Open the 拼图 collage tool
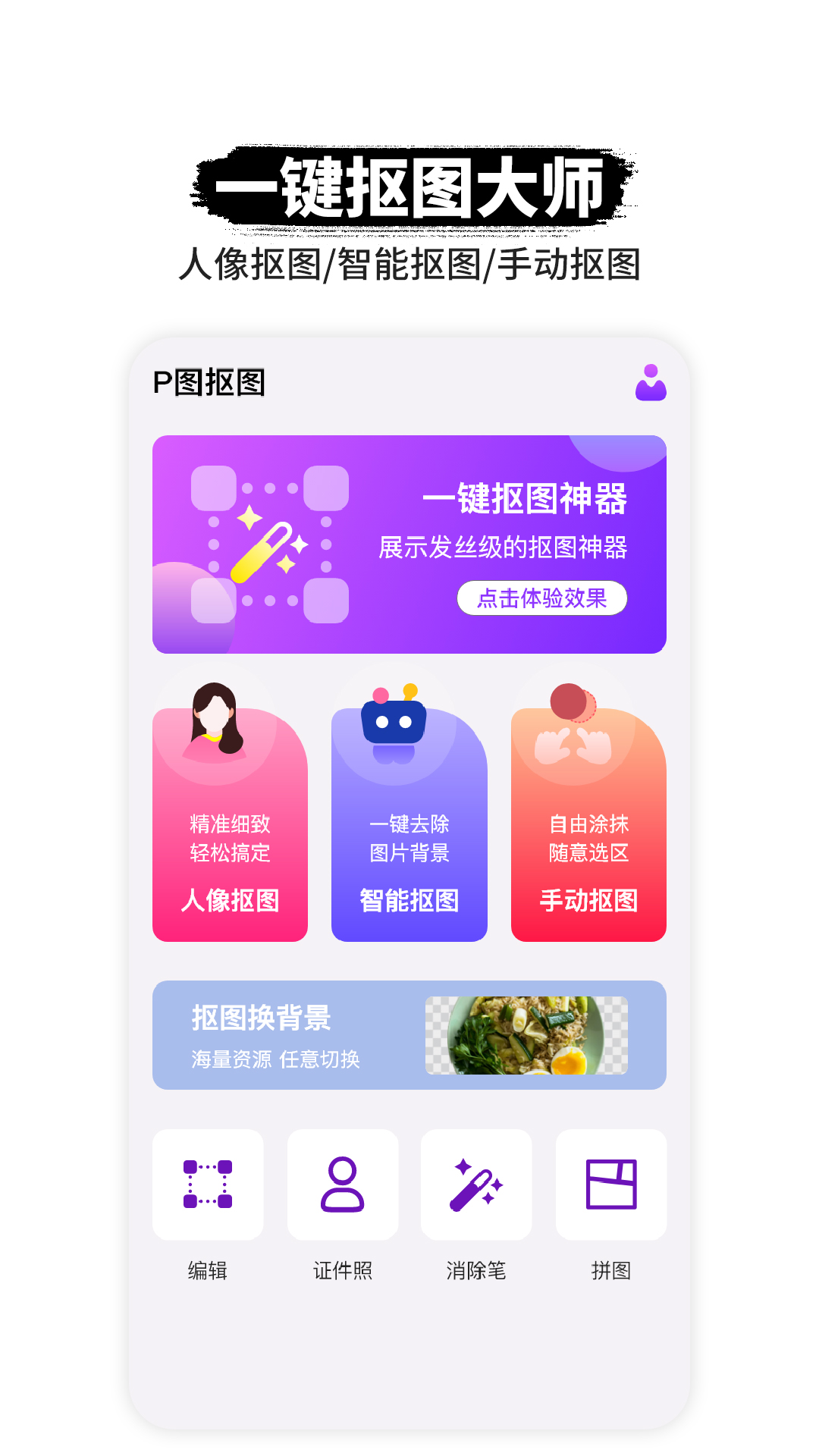 [x=611, y=1185]
